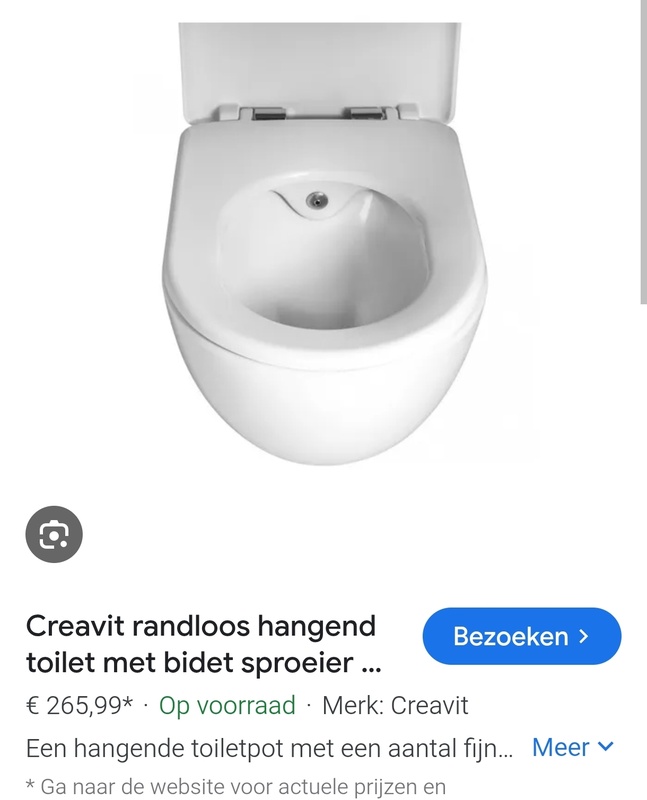This screenshot has height=800, width=647.
Task: Expand the description with Meer
Action: pyautogui.click(x=573, y=747)
